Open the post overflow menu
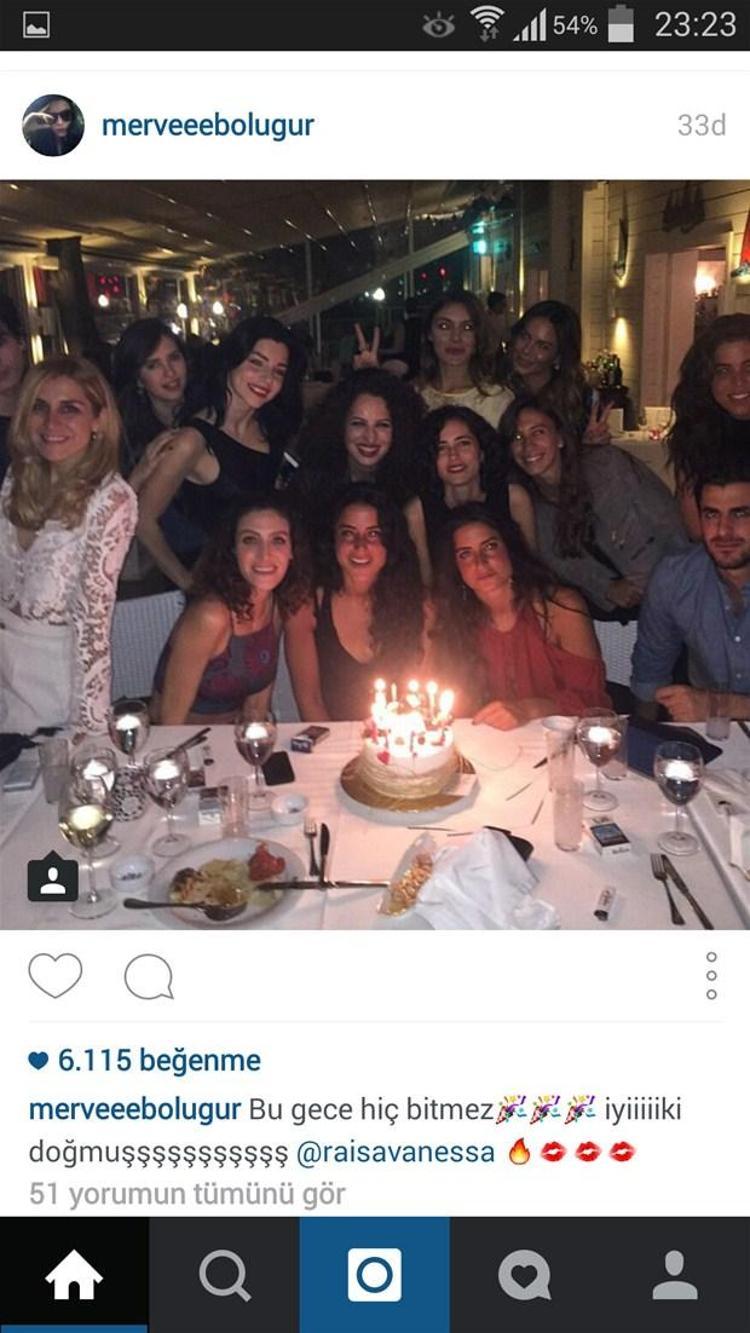750x1333 pixels. 711,975
